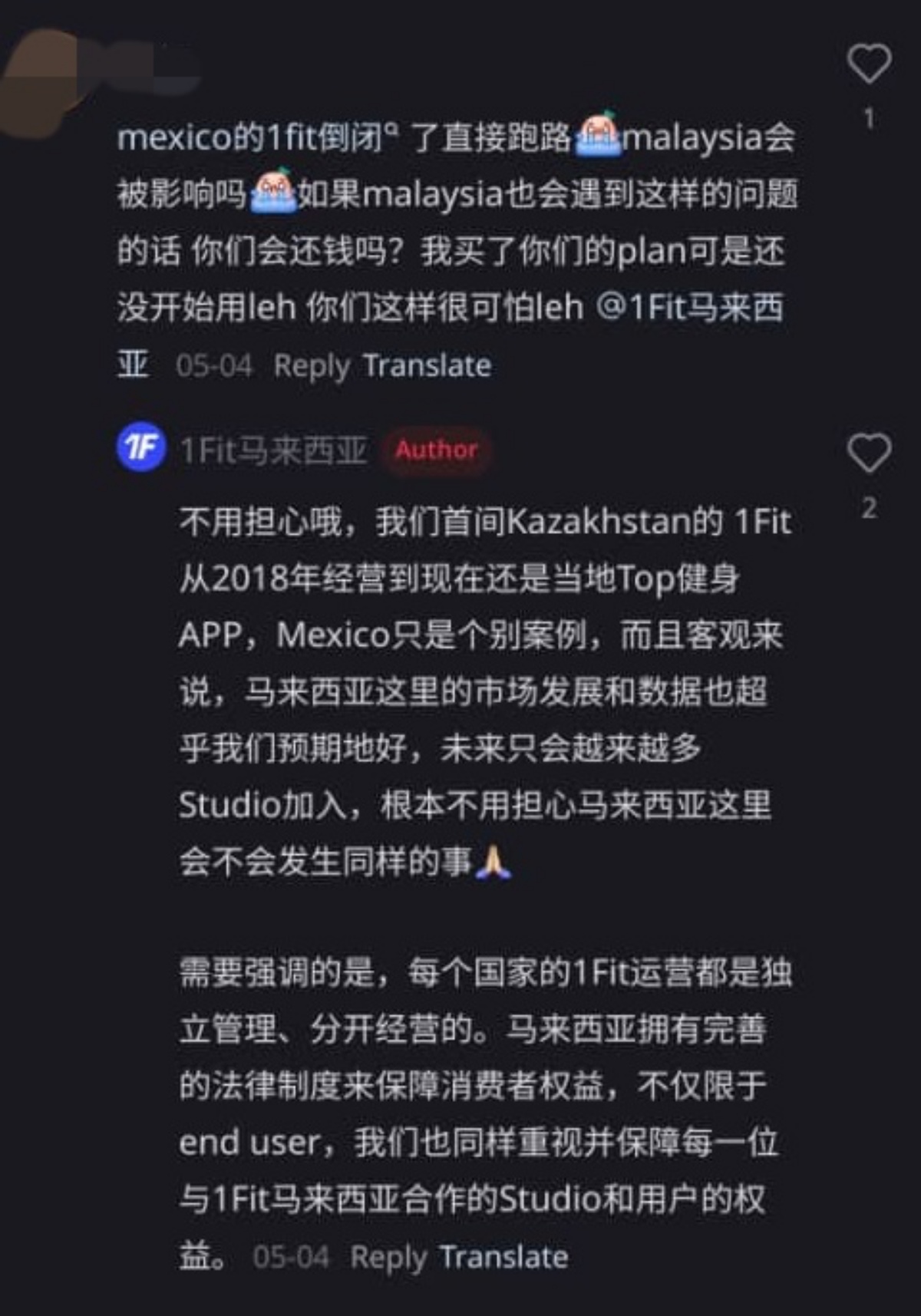Open the 1Fit马来西亚 profile avatar
Viewport: 921px width, 1316px height.
[141, 447]
